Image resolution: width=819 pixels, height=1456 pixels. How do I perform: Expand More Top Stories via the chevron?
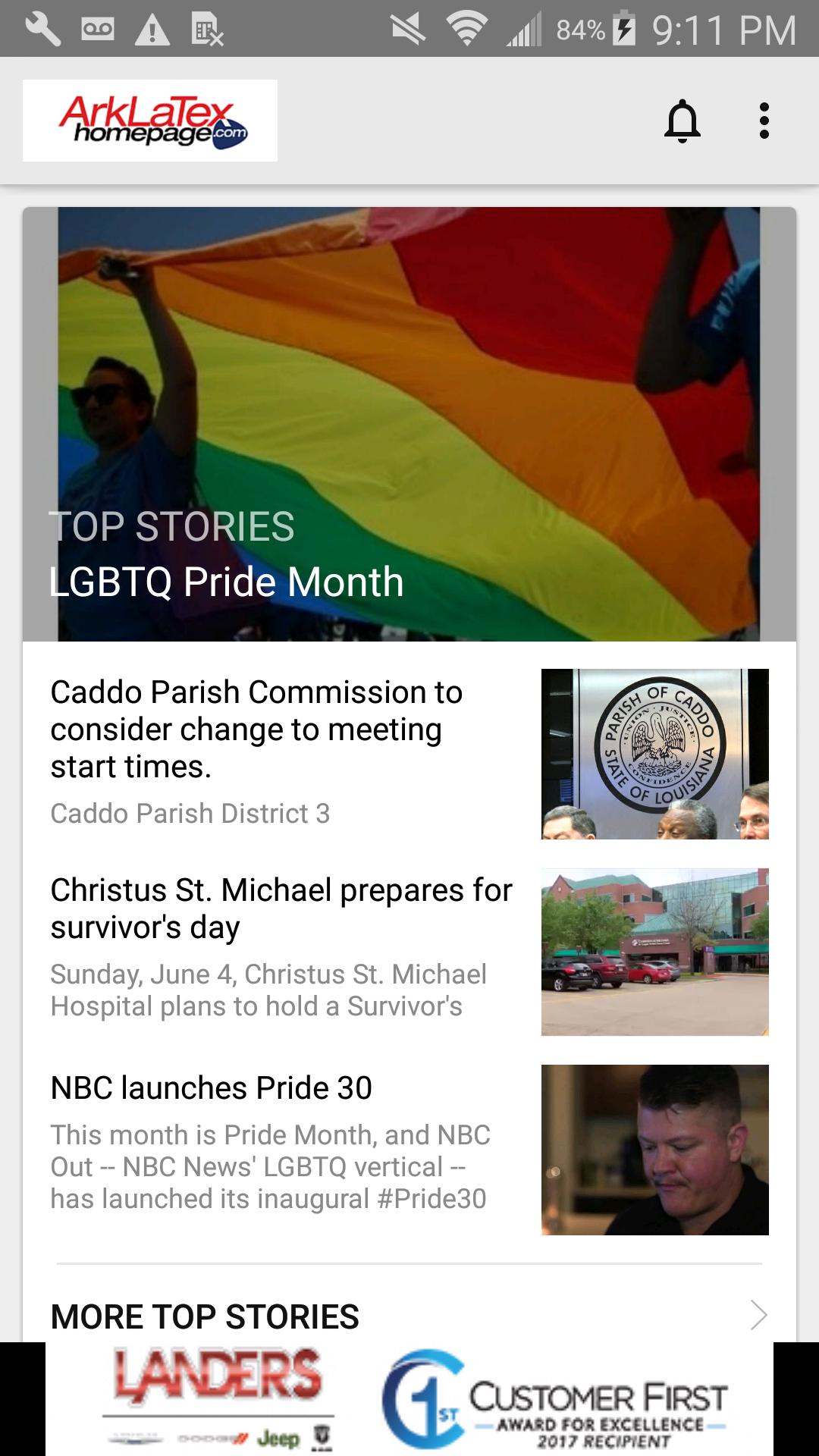tap(758, 1316)
